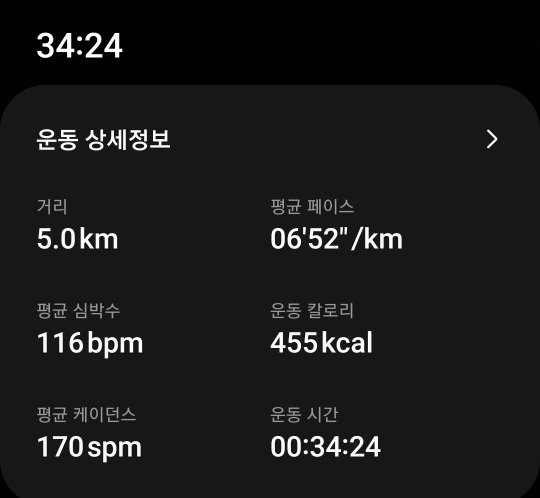Open 운동 상세정보 workout details chevron

coord(492,139)
